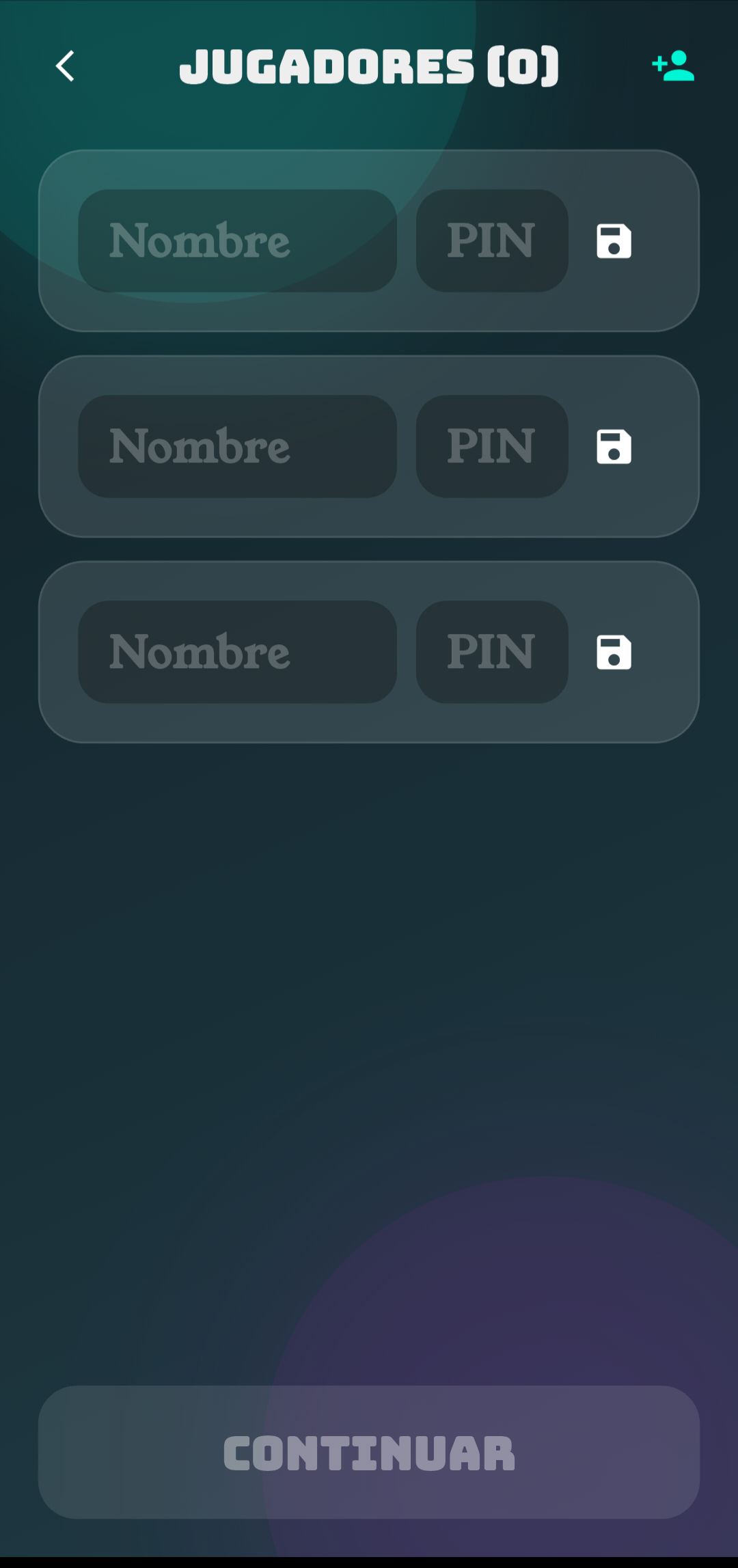Focus the first player's Nombre field
The height and width of the screenshot is (1568, 738).
tap(237, 240)
